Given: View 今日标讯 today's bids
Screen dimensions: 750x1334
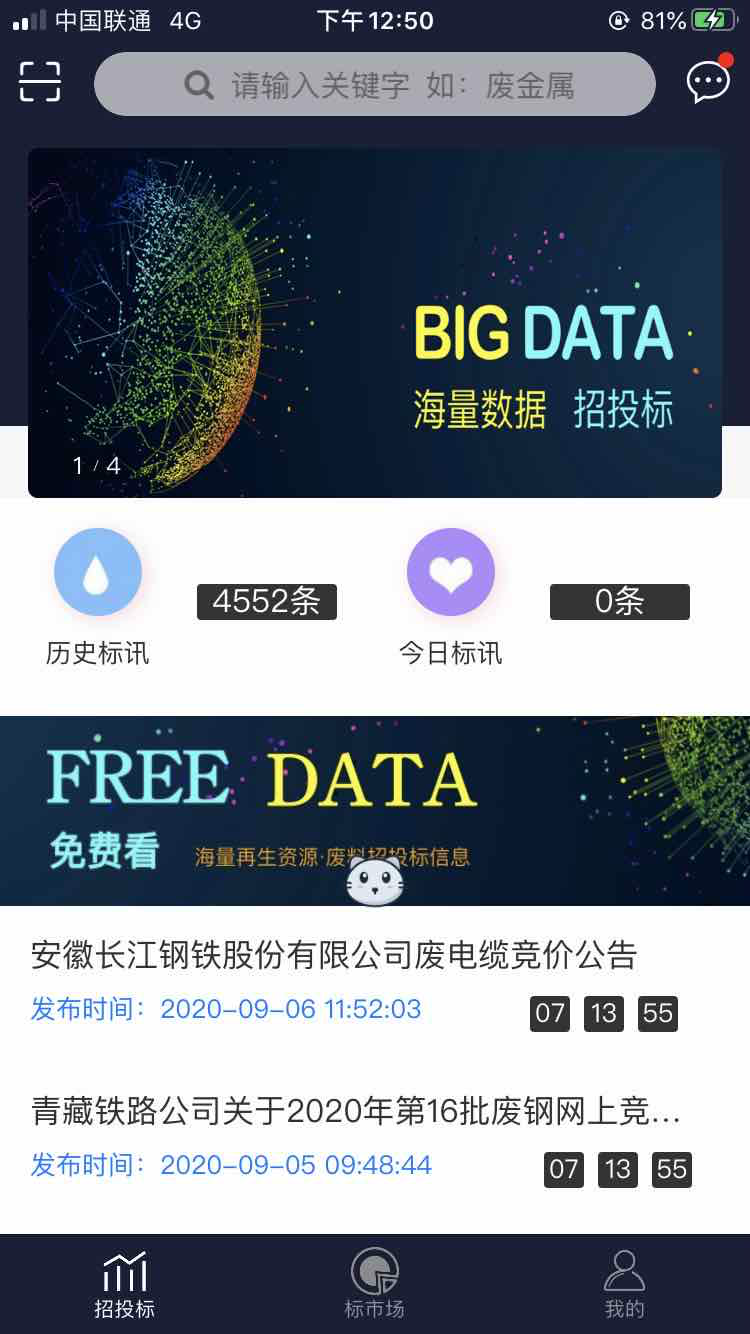Looking at the screenshot, I should pos(450,597).
